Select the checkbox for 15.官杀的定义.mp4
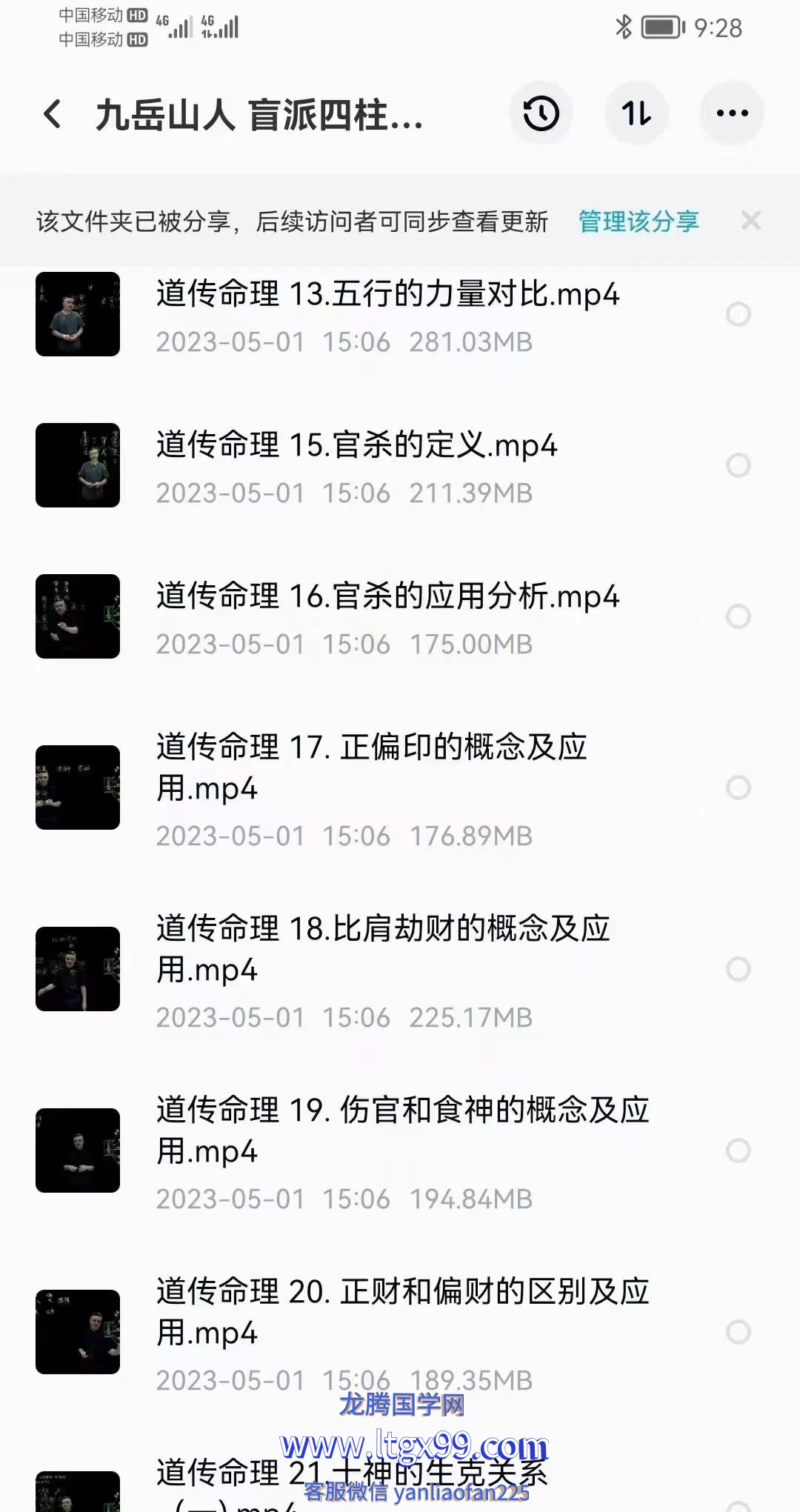800x1512 pixels. coord(738,465)
